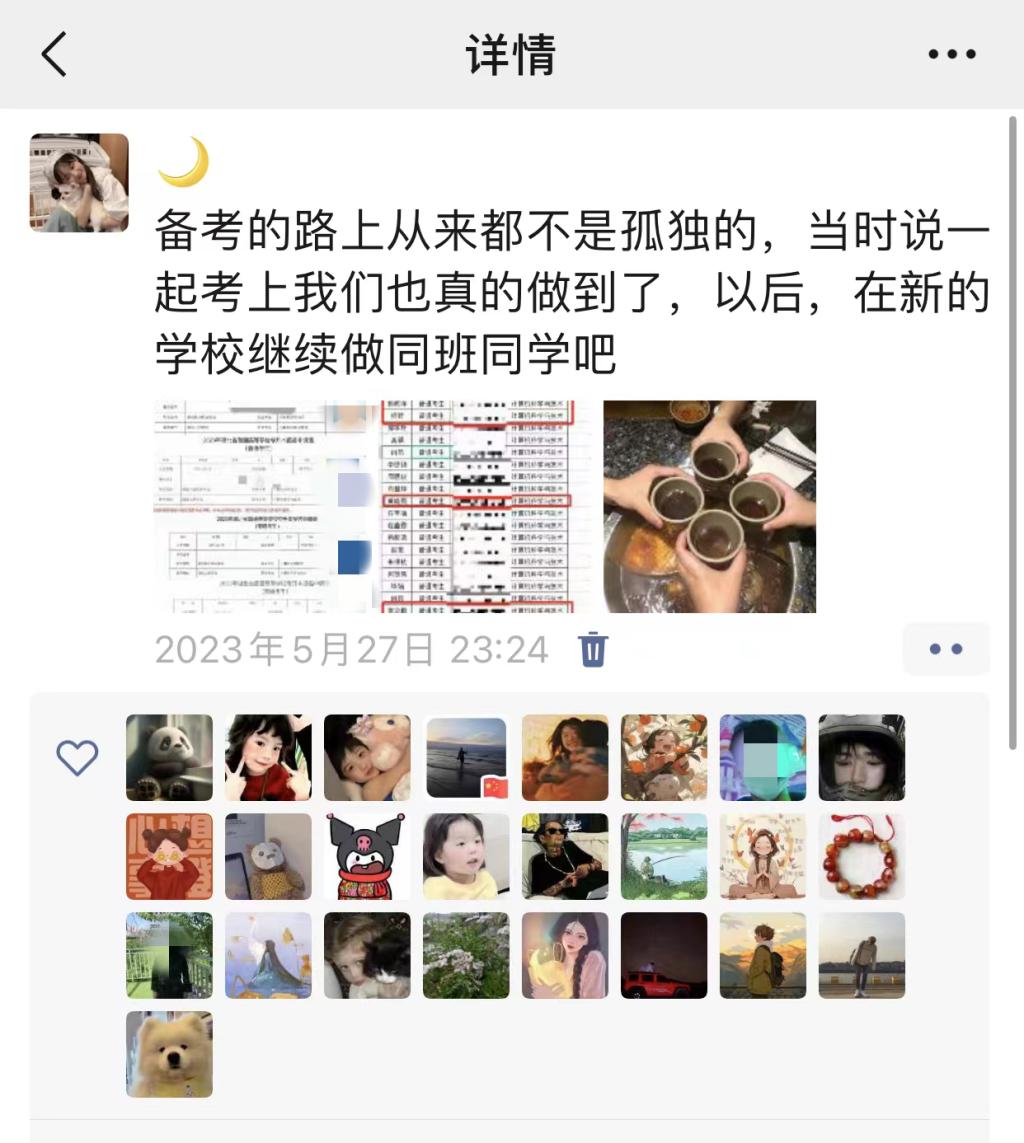1024x1143 pixels.
Task: Open the poster's profile avatar
Action: 79,183
